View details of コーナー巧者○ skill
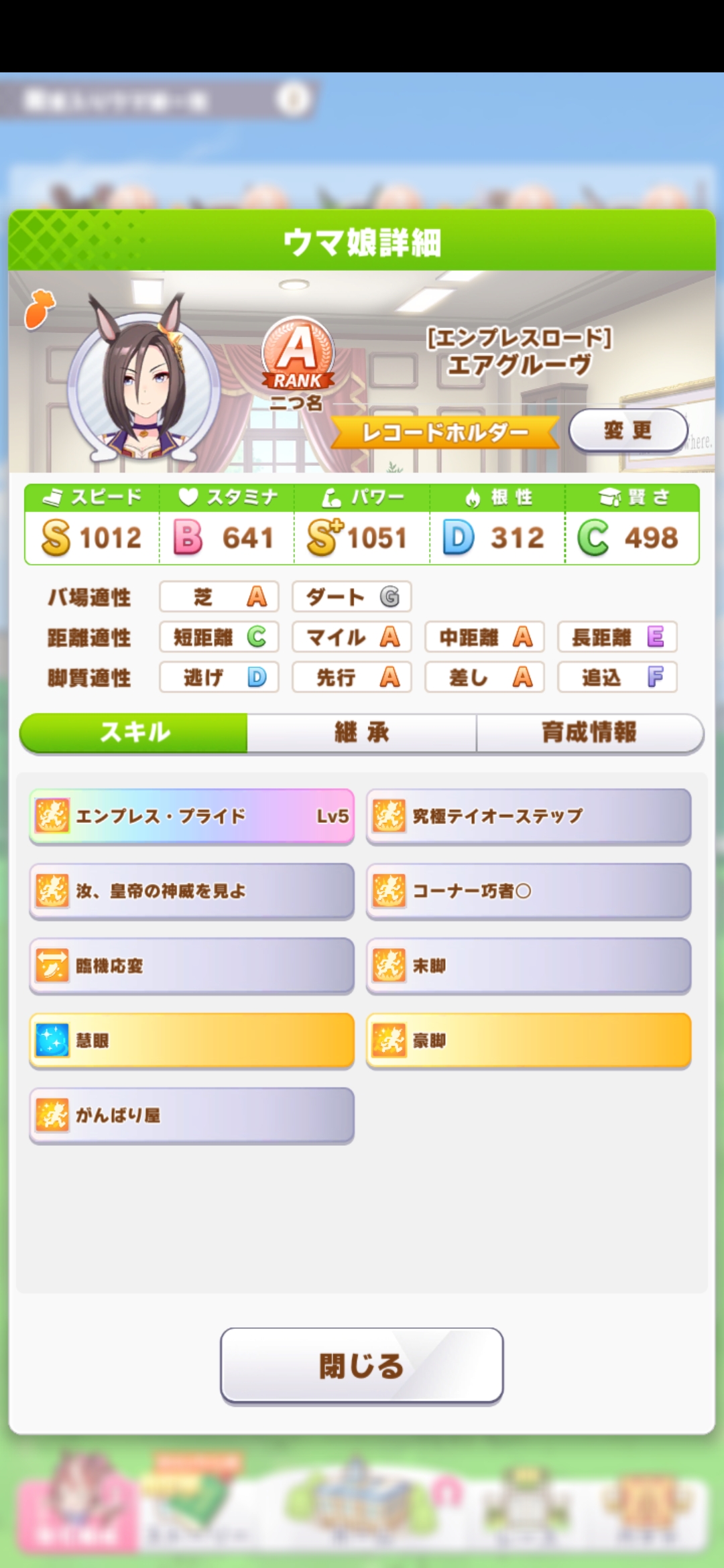 [528, 891]
